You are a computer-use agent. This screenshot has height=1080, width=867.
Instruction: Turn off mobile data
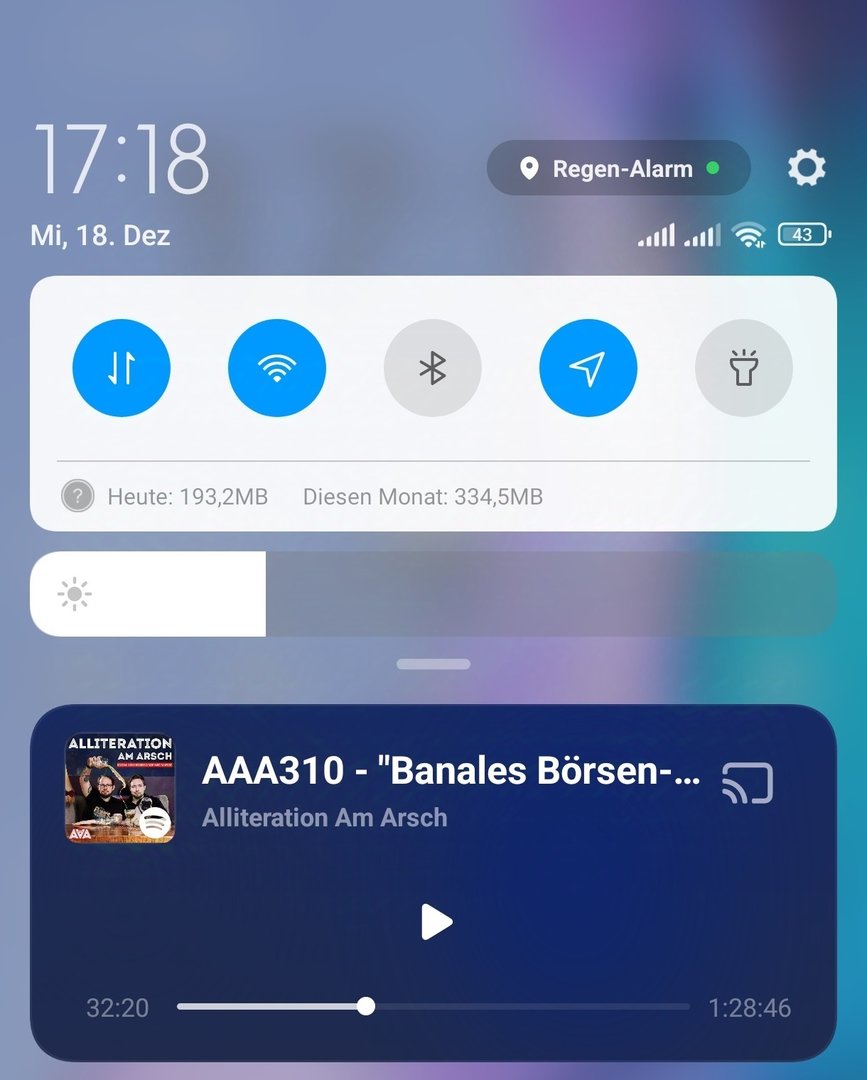[x=122, y=368]
